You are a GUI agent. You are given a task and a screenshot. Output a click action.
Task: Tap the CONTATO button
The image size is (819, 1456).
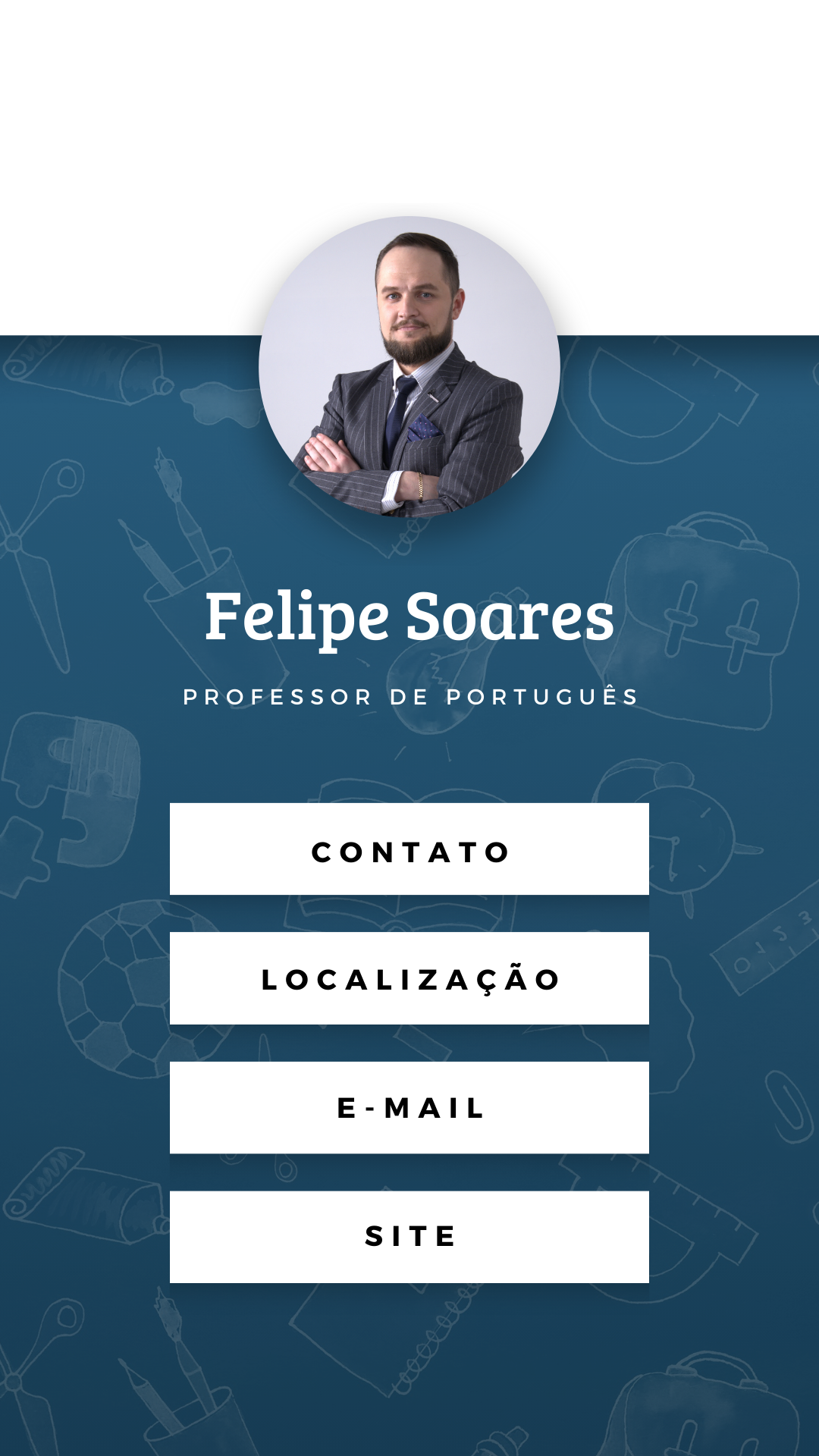pyautogui.click(x=409, y=849)
